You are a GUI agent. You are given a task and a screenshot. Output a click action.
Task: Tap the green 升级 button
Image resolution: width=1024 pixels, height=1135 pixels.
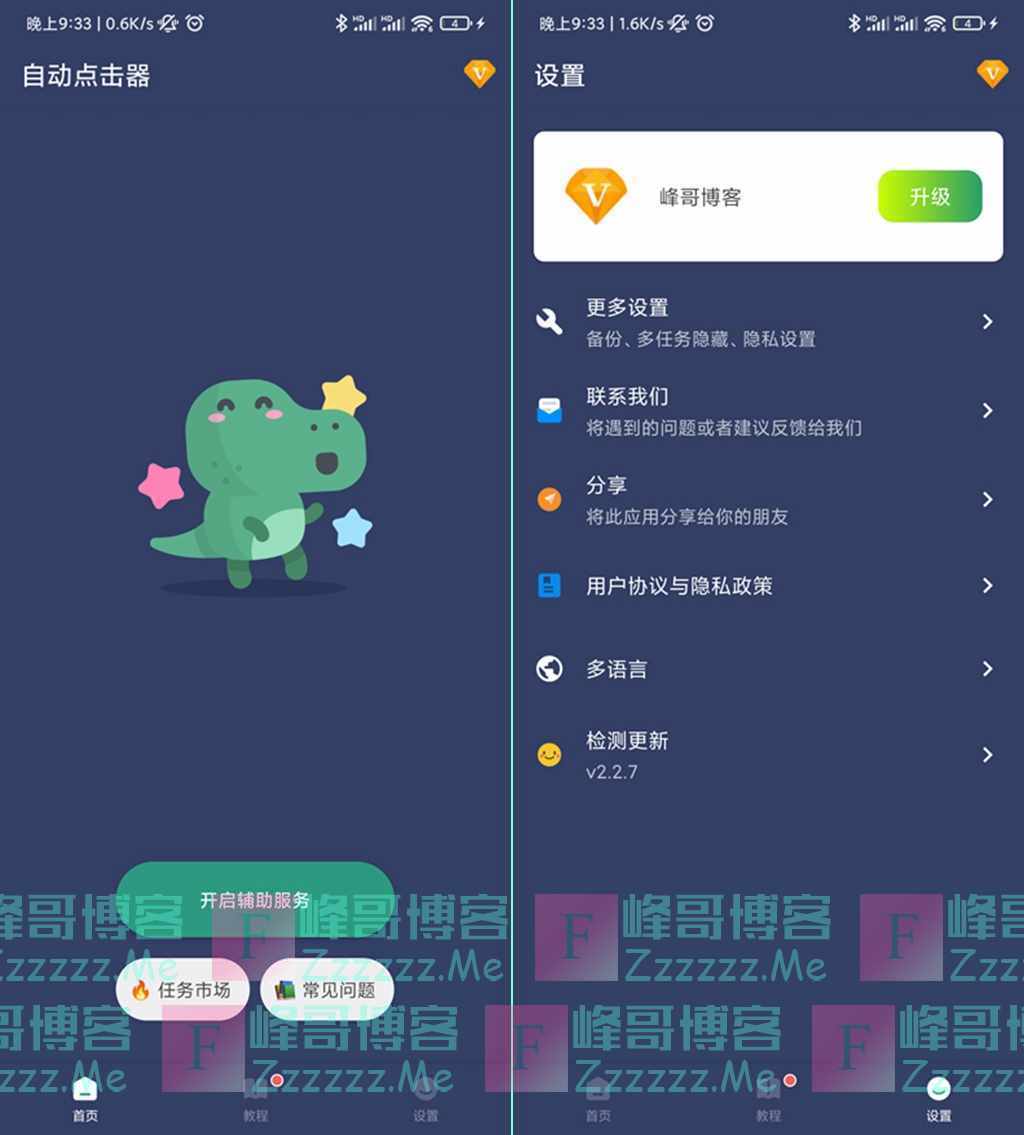click(x=929, y=197)
